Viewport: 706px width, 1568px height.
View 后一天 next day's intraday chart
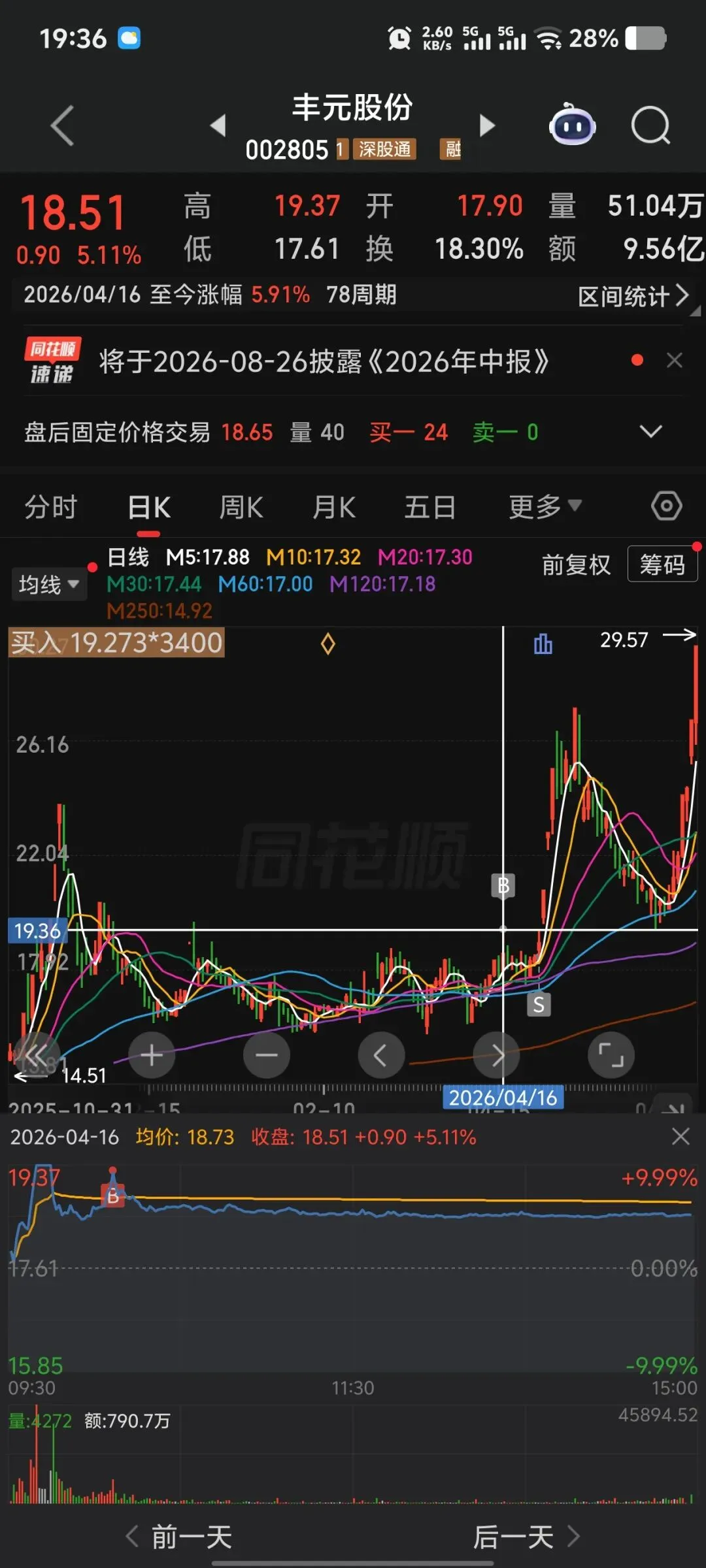tap(527, 1537)
